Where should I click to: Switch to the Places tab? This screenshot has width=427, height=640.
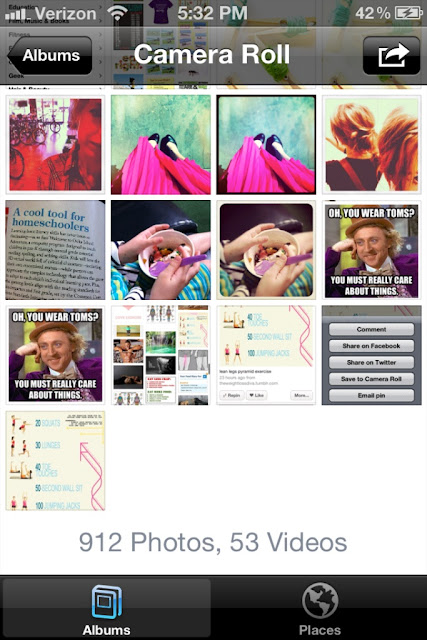[x=320, y=609]
